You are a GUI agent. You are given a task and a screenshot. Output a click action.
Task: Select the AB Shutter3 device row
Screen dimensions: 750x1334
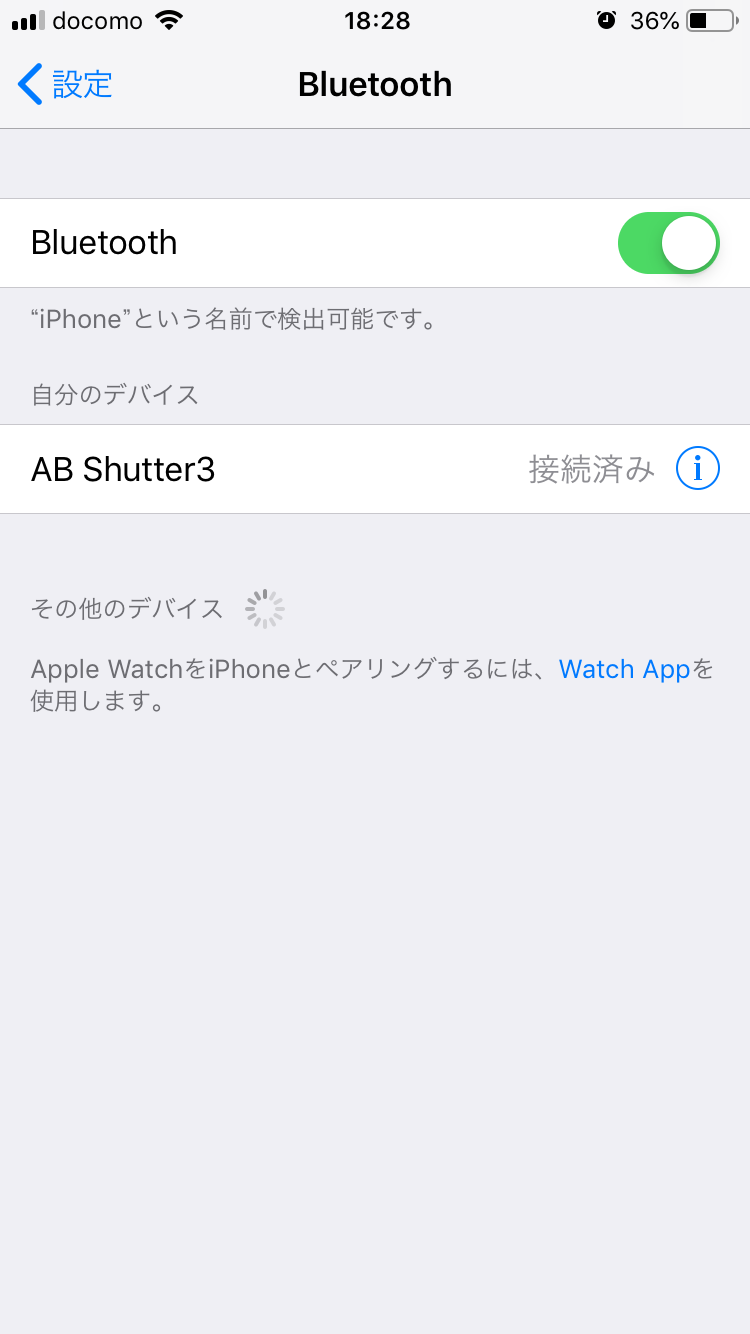(x=300, y=469)
